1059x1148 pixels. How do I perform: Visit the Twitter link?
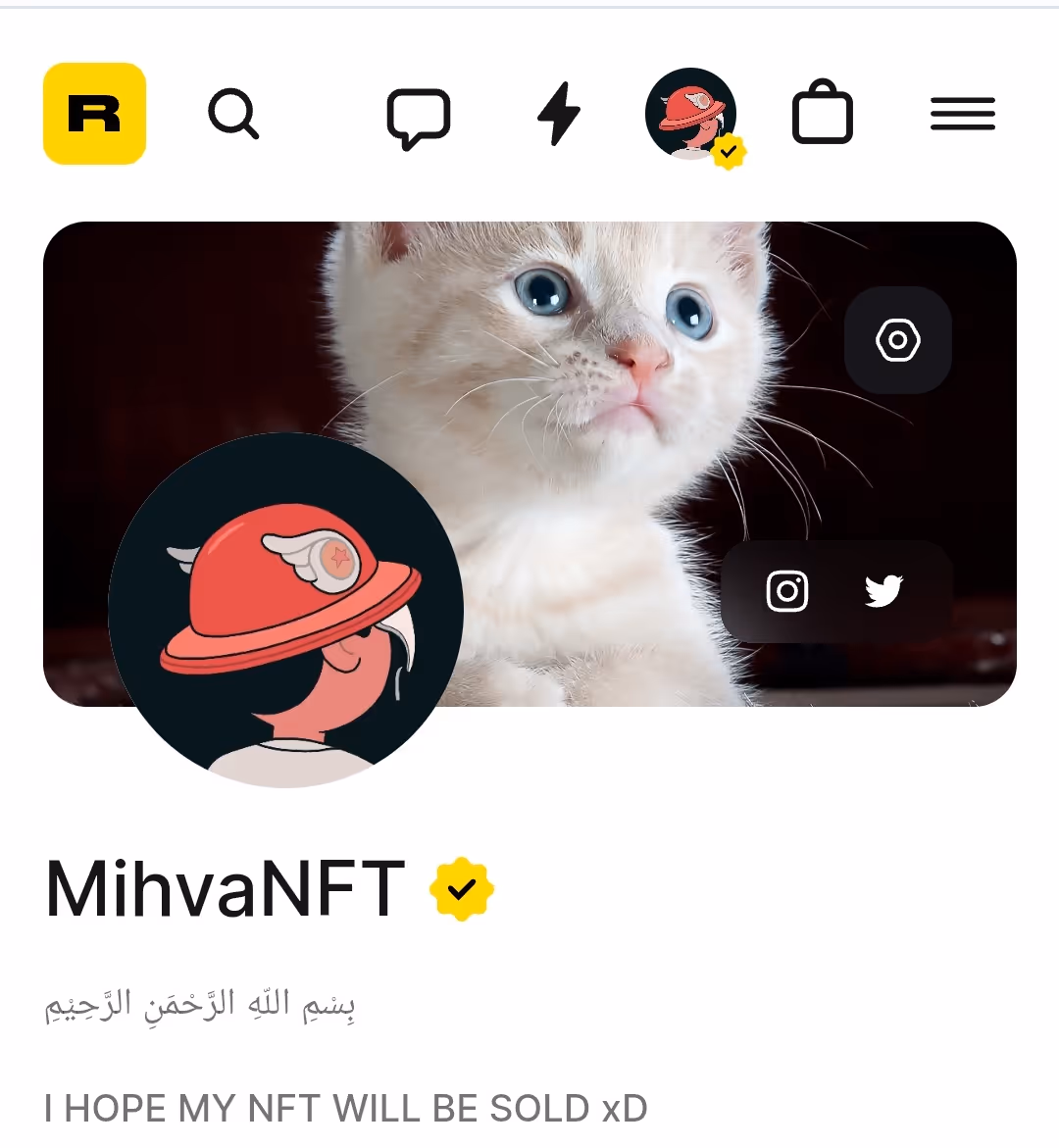[x=883, y=591]
